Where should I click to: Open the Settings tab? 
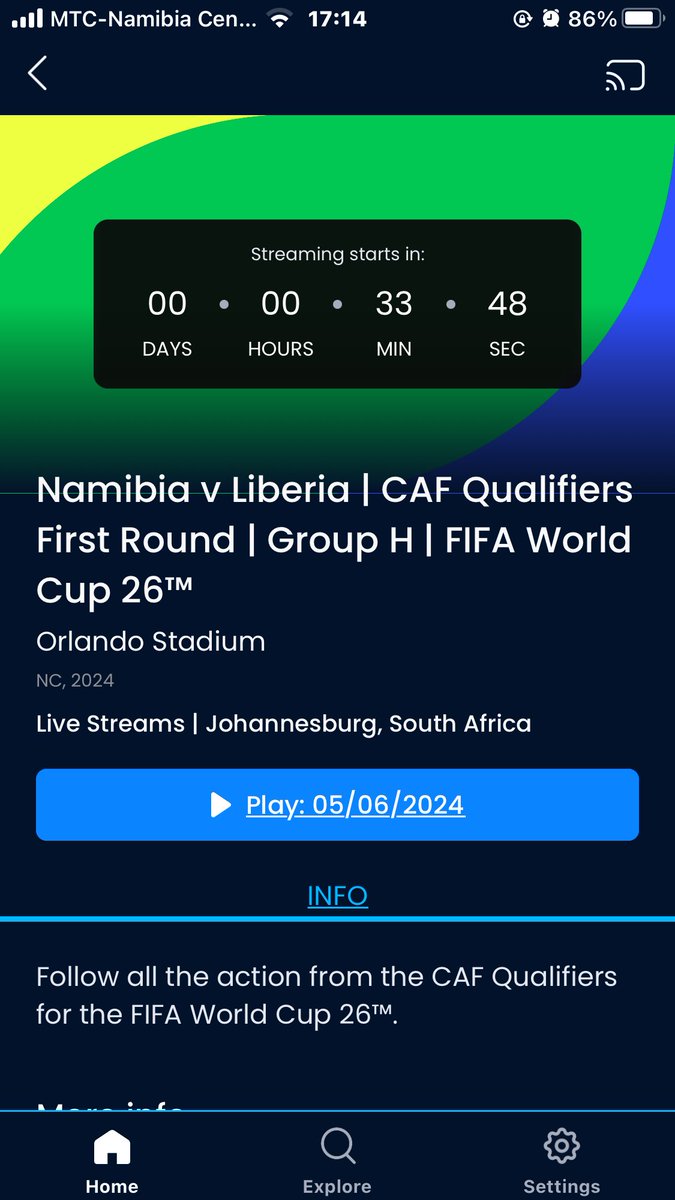click(x=562, y=1160)
